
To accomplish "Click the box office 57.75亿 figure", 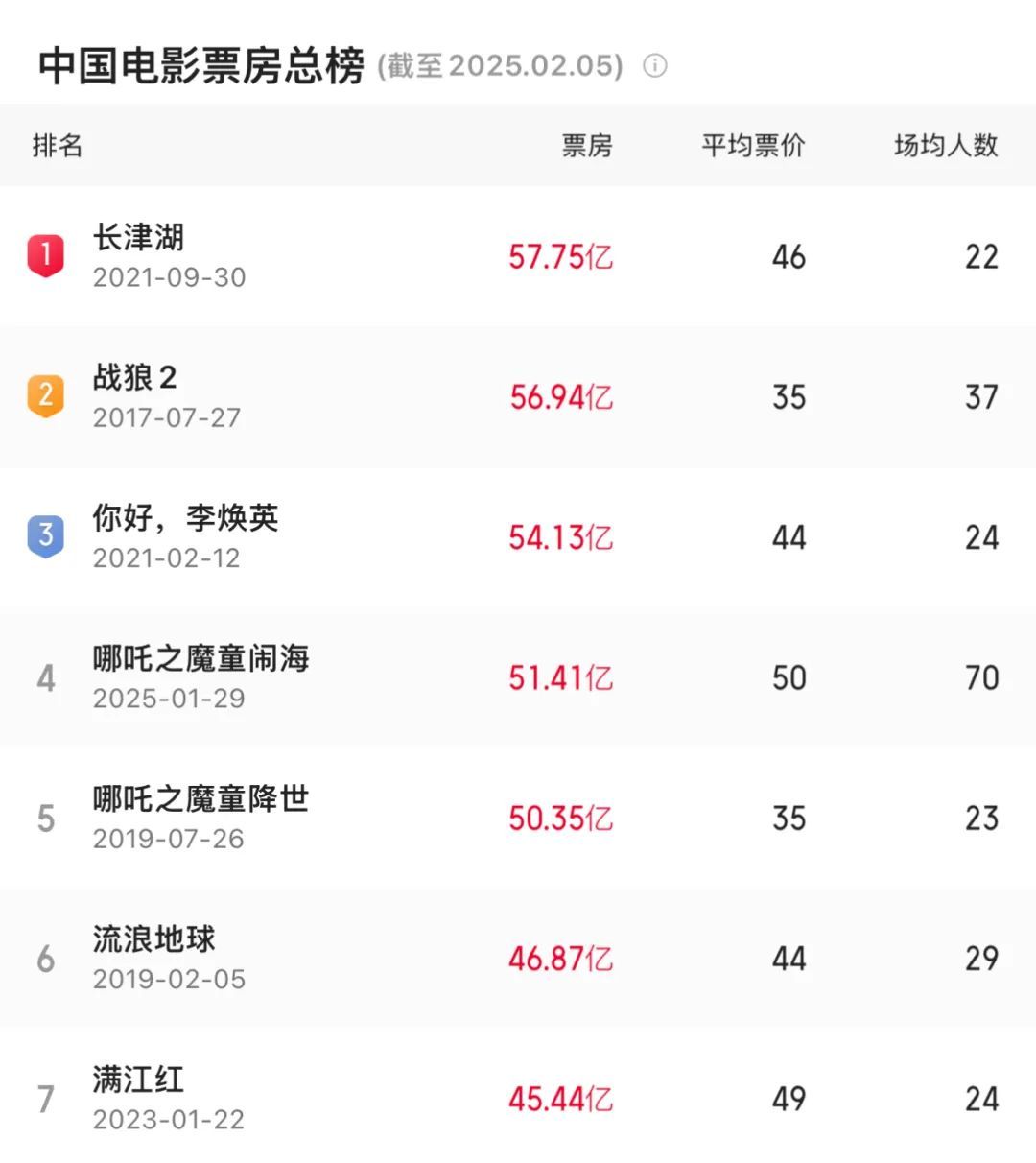I will pos(561,256).
